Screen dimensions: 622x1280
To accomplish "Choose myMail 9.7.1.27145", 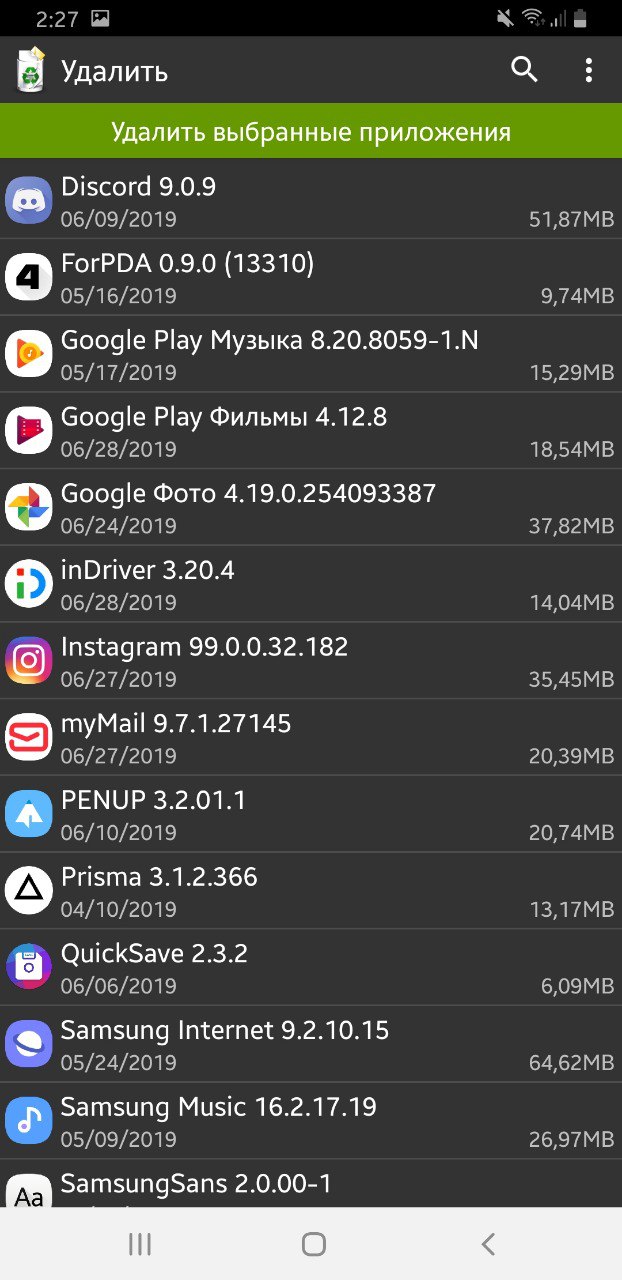I will (x=311, y=737).
